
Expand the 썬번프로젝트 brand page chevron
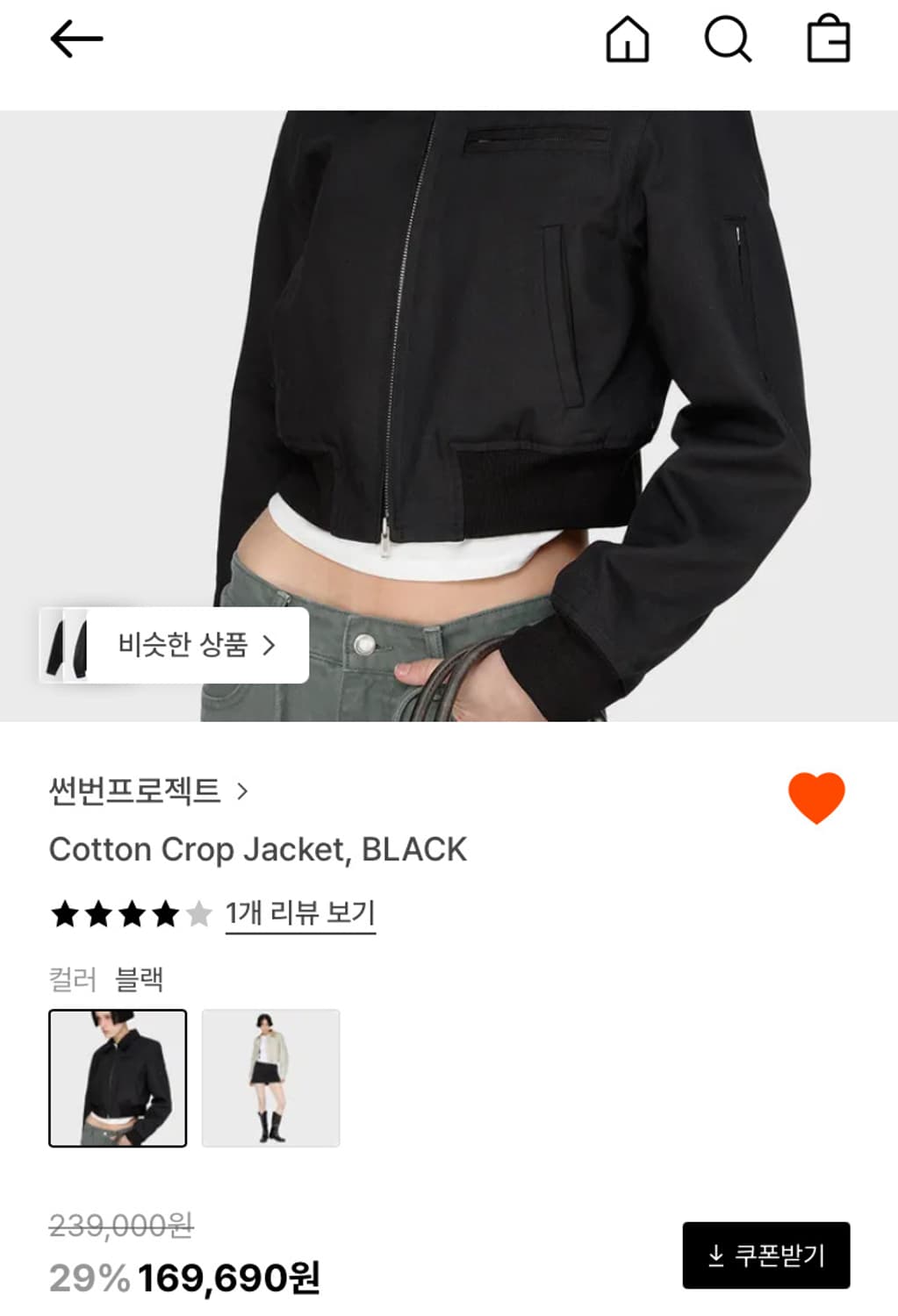tap(243, 790)
